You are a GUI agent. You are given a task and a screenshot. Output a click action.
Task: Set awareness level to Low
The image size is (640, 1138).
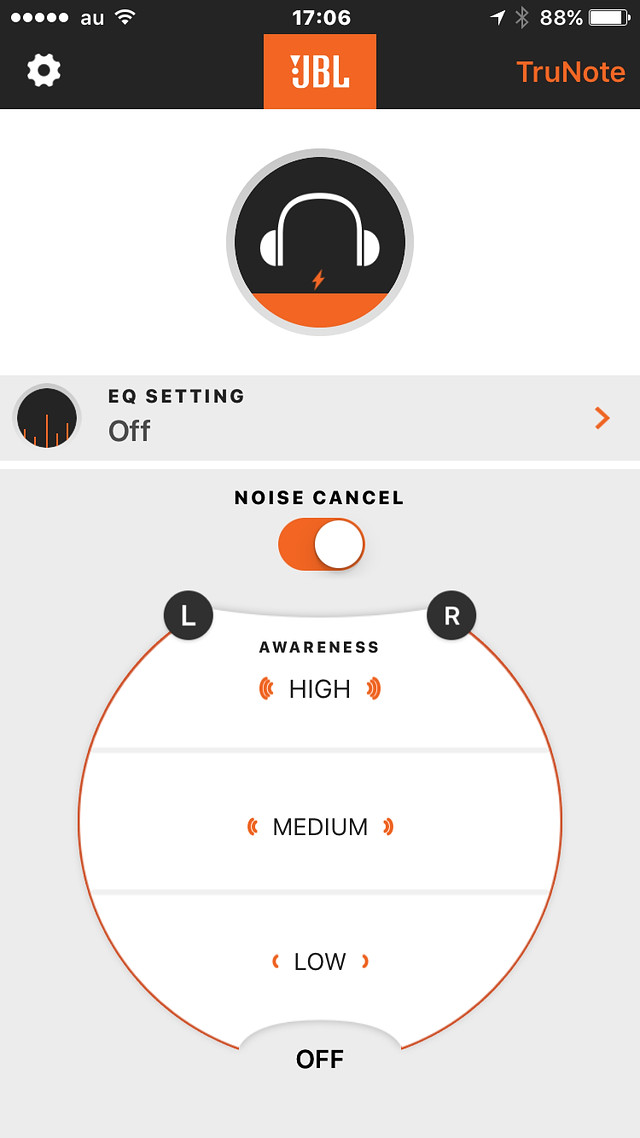pyautogui.click(x=320, y=962)
